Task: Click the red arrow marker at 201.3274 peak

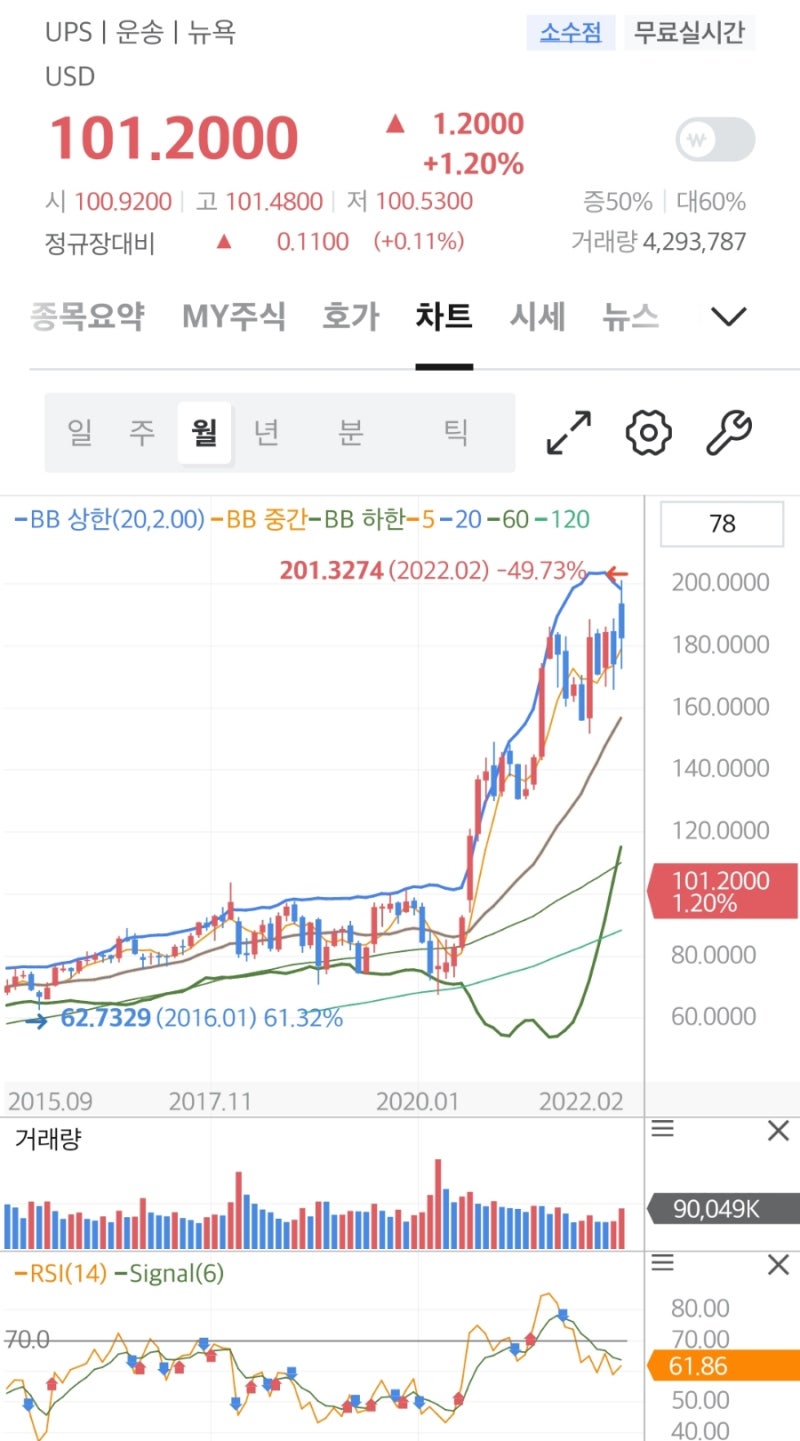Action: coord(617,573)
